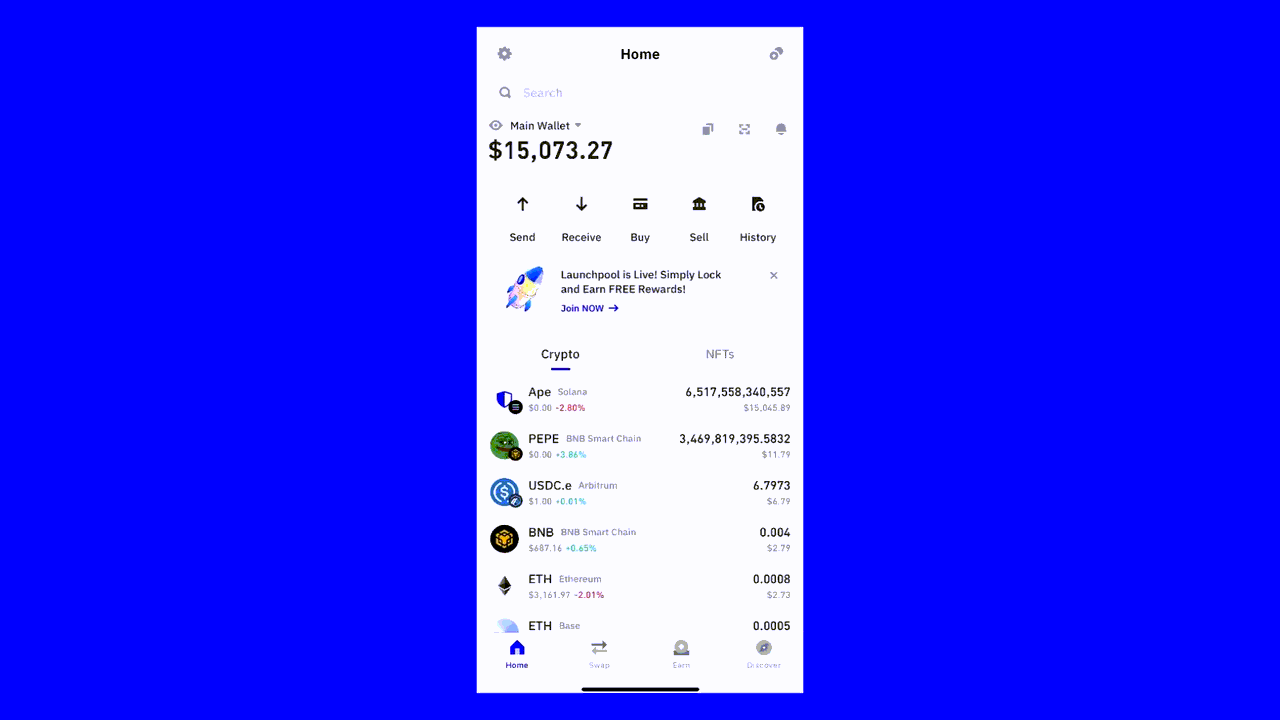Open the Sell option
Image resolution: width=1280 pixels, height=720 pixels.
[x=699, y=217]
